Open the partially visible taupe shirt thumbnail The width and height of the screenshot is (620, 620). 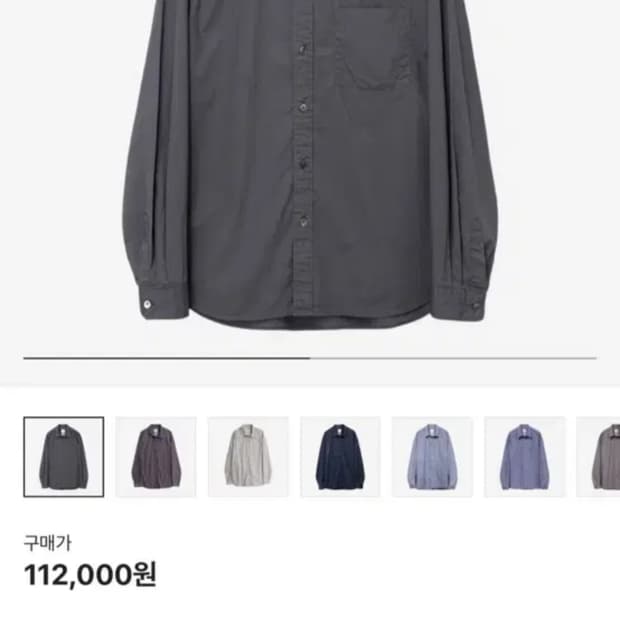(604, 457)
